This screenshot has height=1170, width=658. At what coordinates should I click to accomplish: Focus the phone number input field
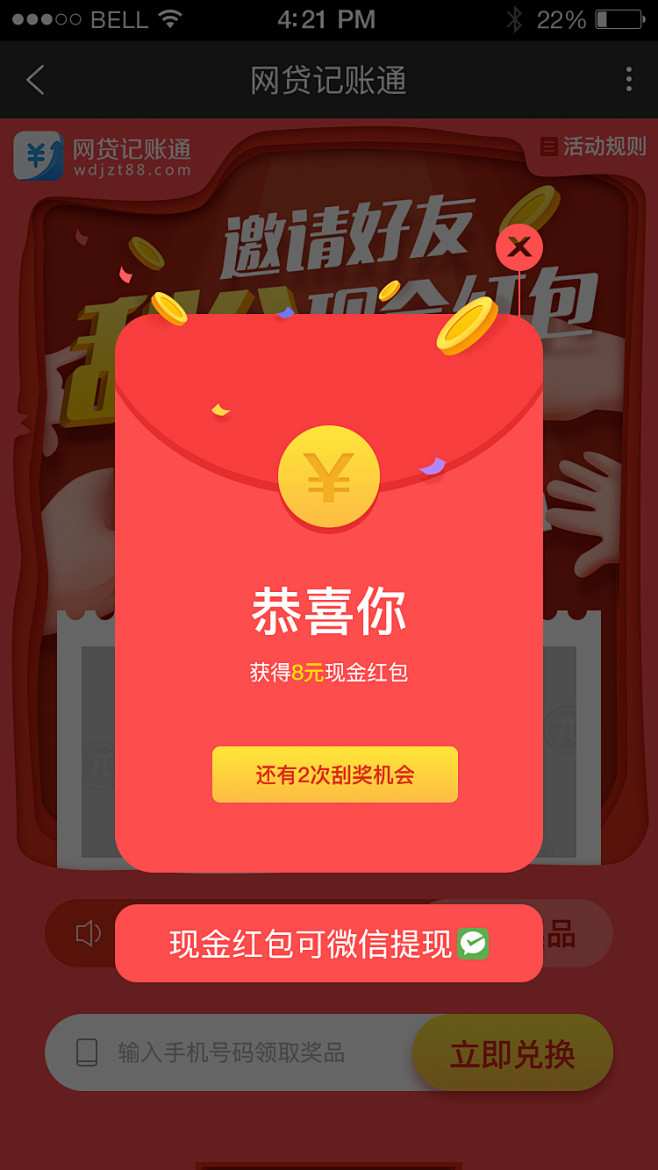point(240,1052)
